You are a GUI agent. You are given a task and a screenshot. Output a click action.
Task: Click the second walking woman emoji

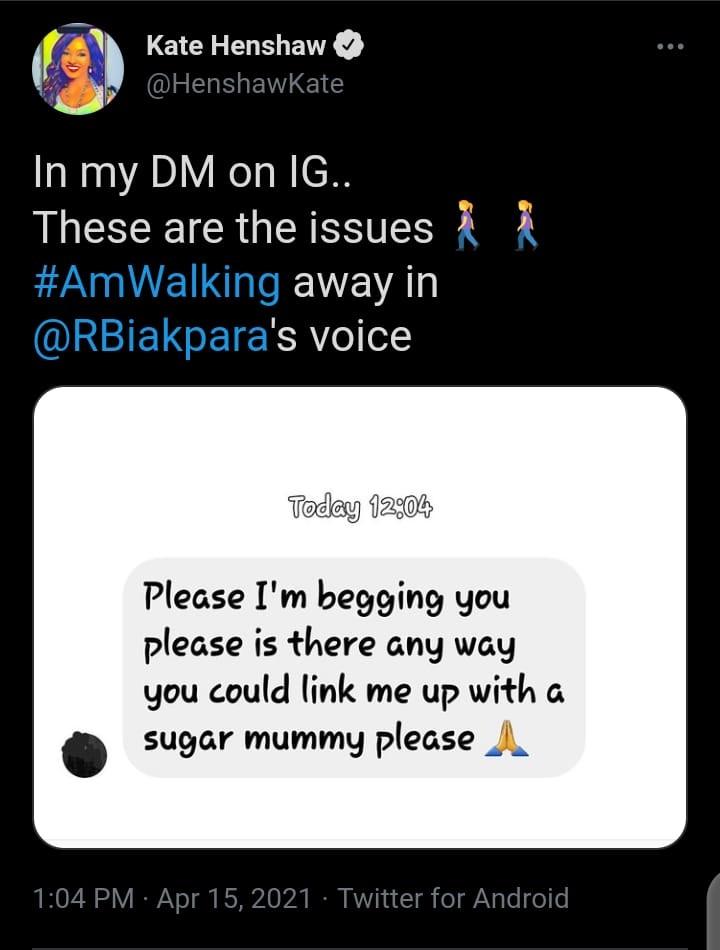click(527, 226)
